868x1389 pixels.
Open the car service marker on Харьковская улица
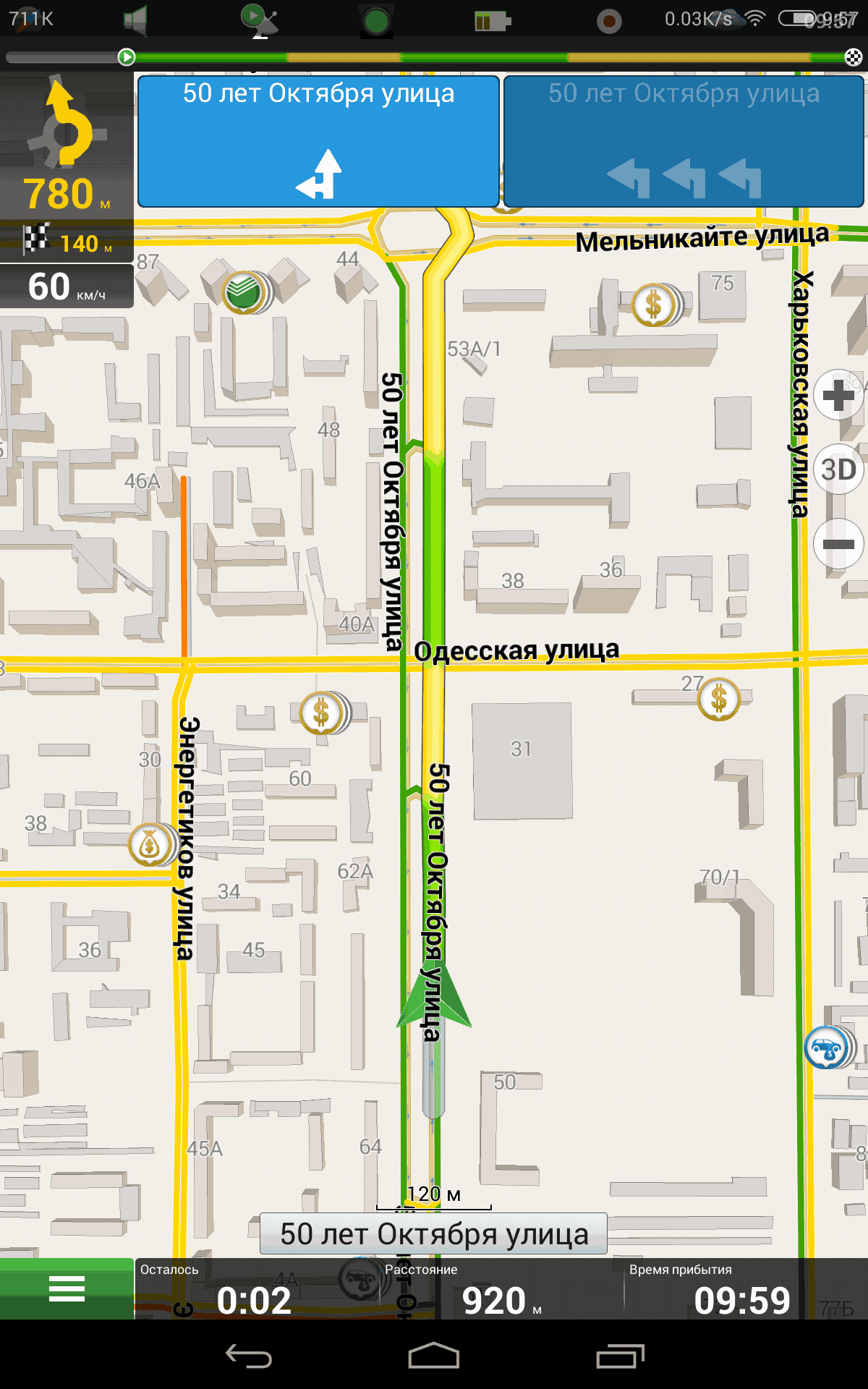(827, 1048)
